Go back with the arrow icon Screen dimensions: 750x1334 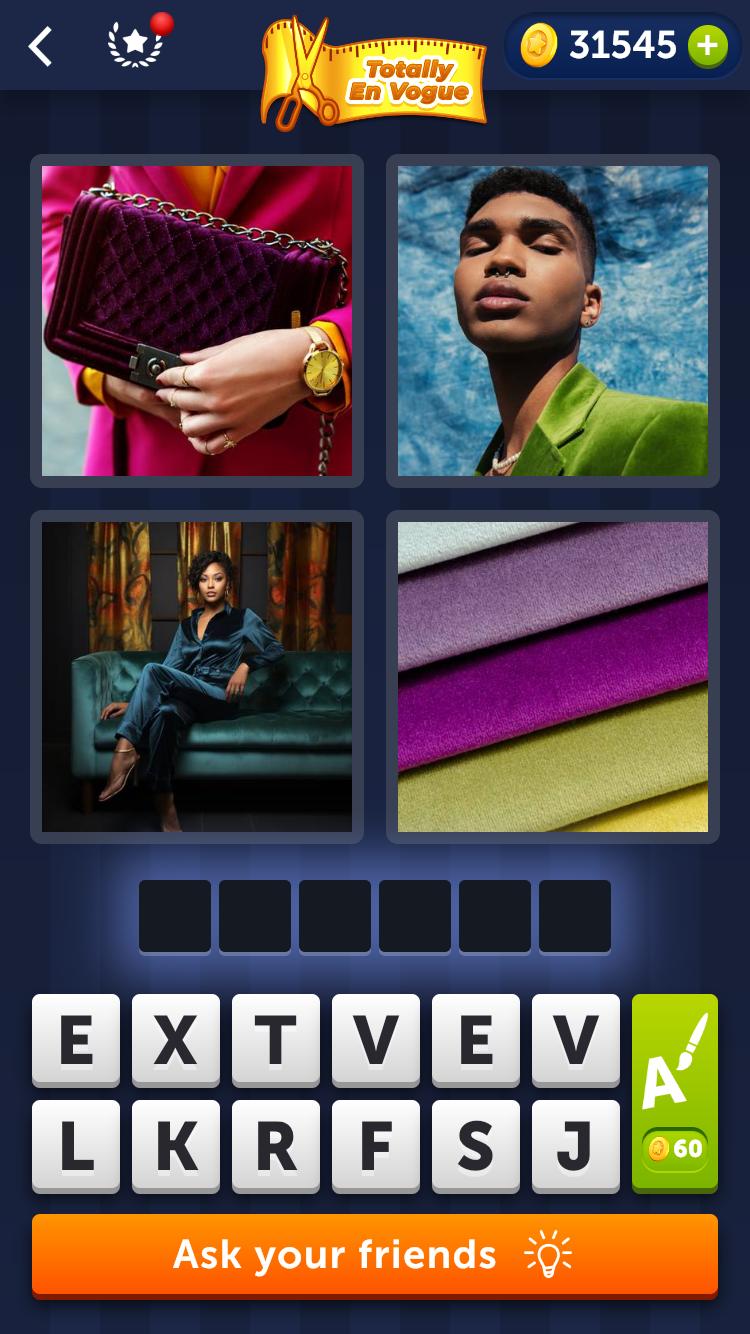click(40, 46)
